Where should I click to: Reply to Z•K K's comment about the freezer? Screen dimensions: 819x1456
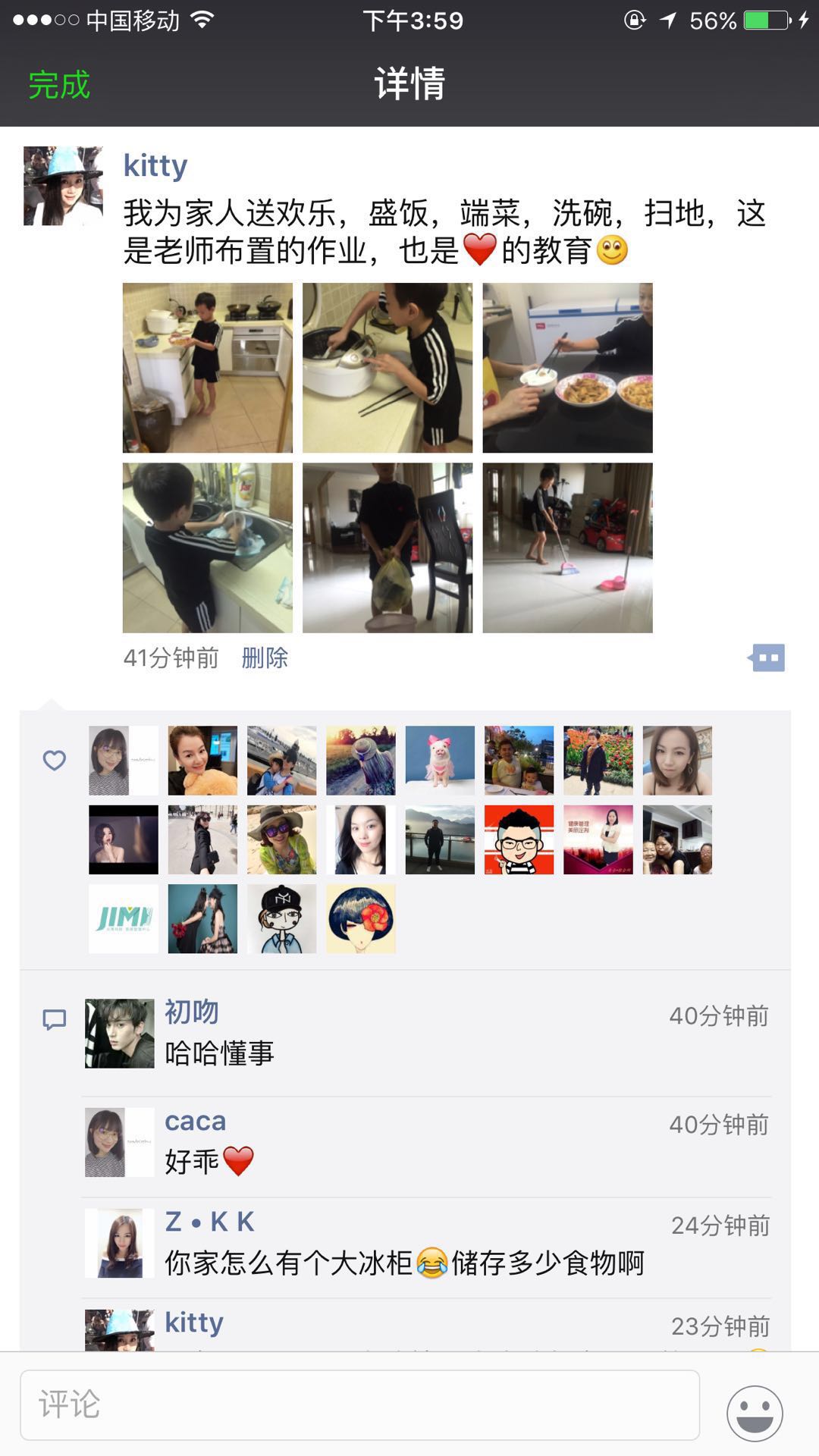403,1263
